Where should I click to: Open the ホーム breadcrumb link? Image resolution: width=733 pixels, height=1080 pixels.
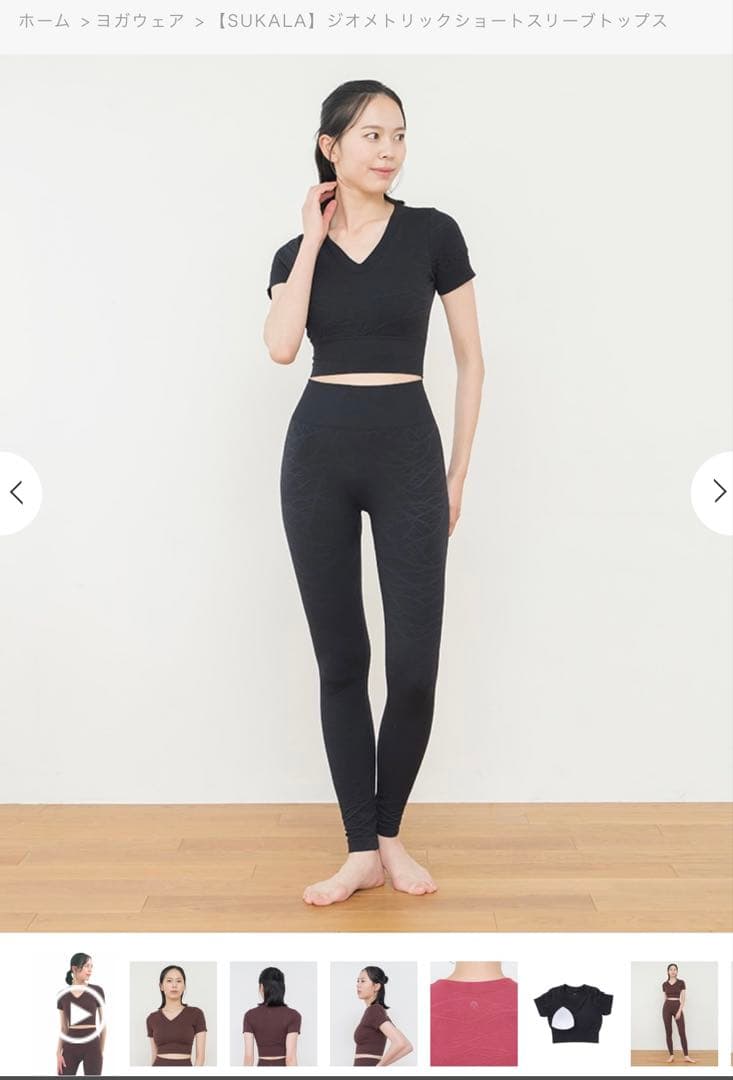[43, 21]
